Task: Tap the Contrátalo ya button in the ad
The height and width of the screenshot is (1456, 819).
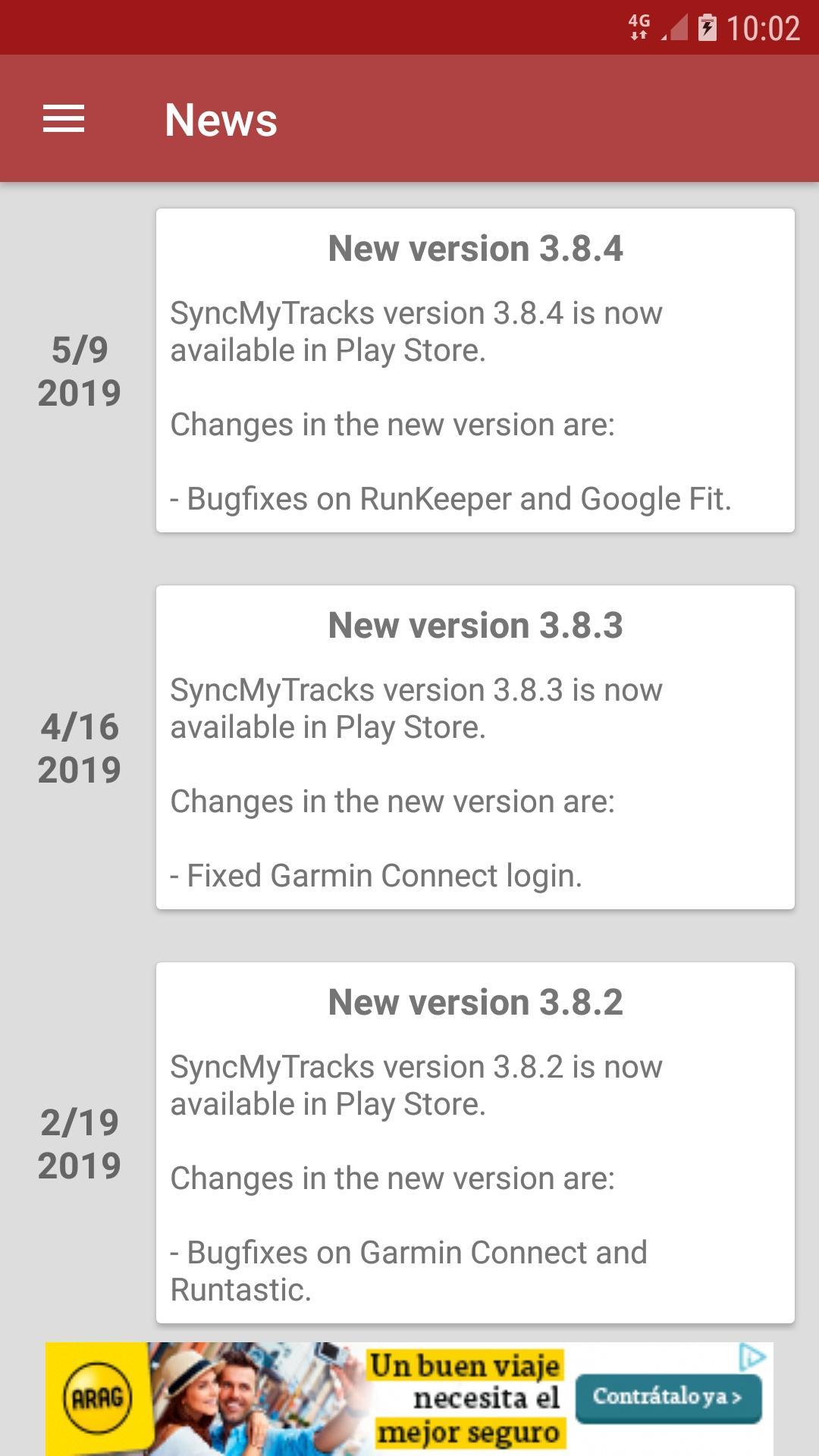Action: (x=668, y=1396)
